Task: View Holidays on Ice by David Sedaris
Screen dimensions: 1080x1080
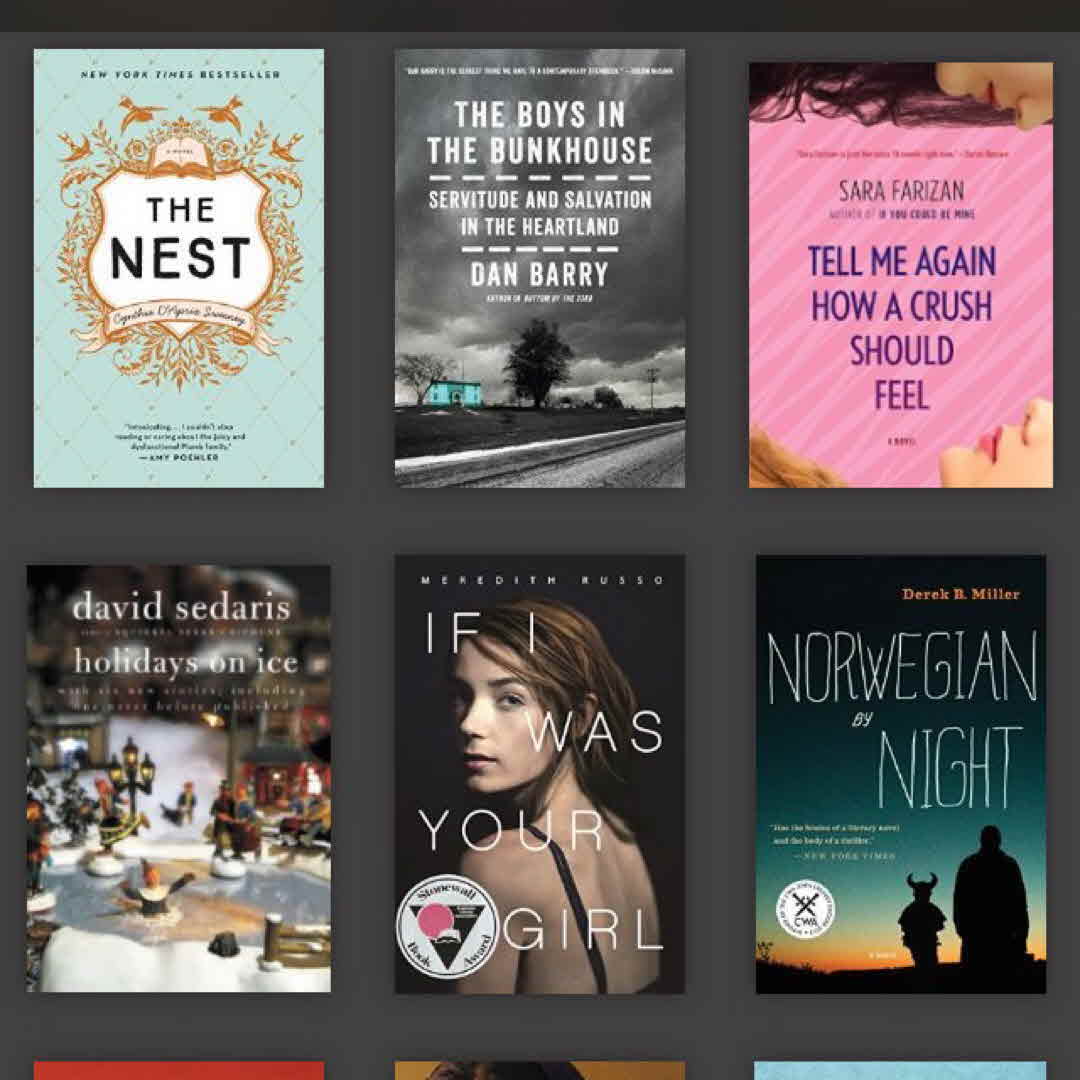Action: [179, 778]
